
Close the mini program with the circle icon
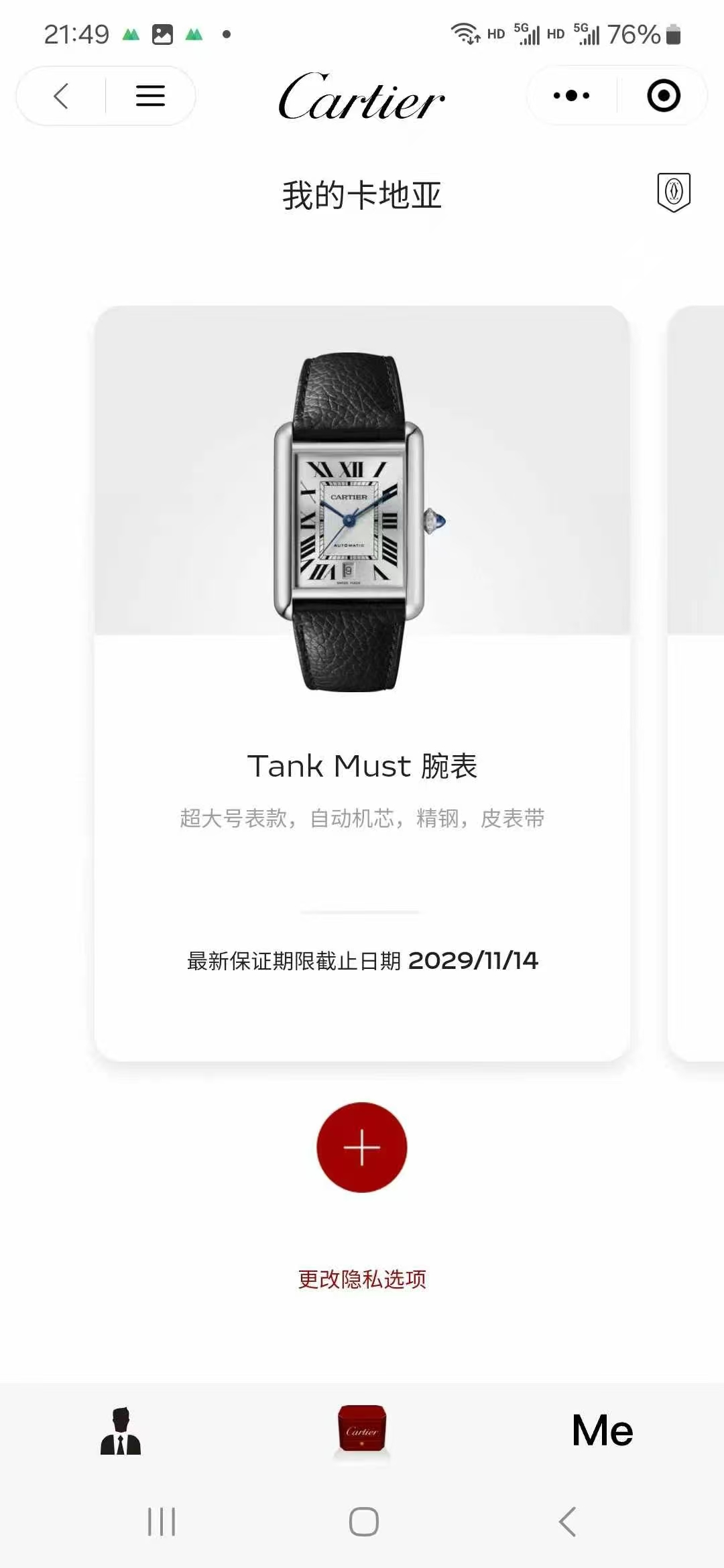click(664, 96)
